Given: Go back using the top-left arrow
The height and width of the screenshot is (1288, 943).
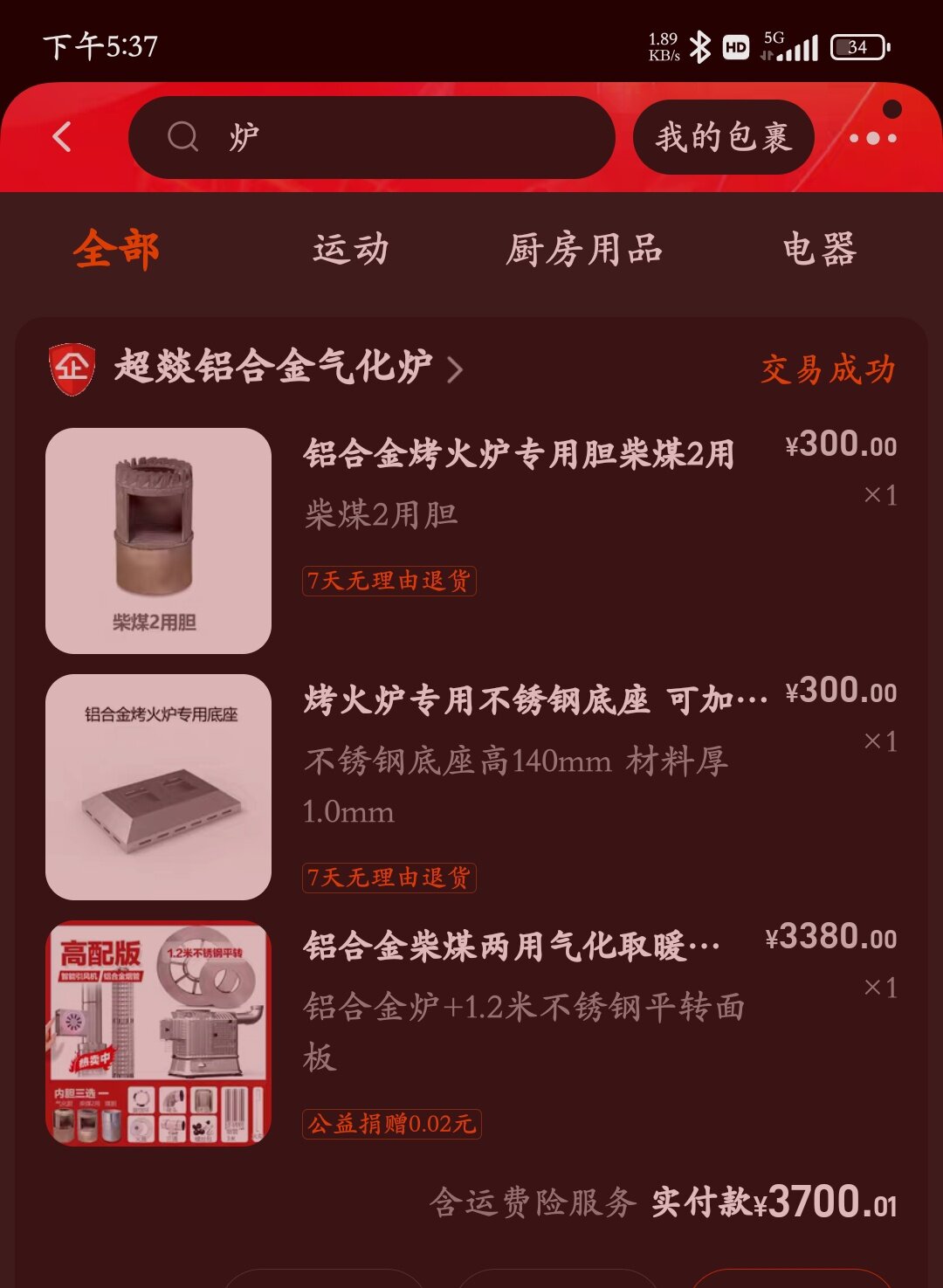Looking at the screenshot, I should (62, 137).
